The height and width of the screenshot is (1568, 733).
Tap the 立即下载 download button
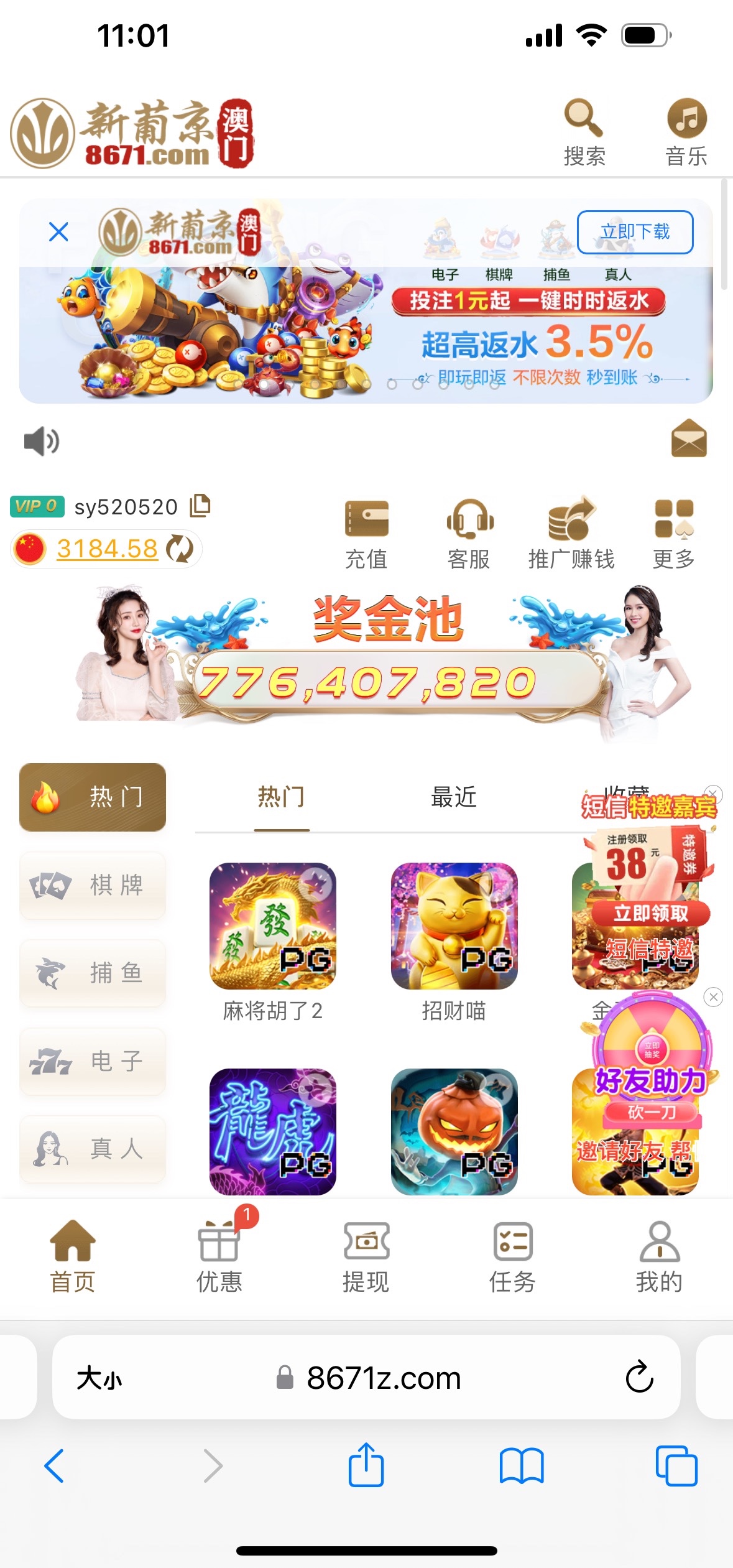(x=635, y=232)
